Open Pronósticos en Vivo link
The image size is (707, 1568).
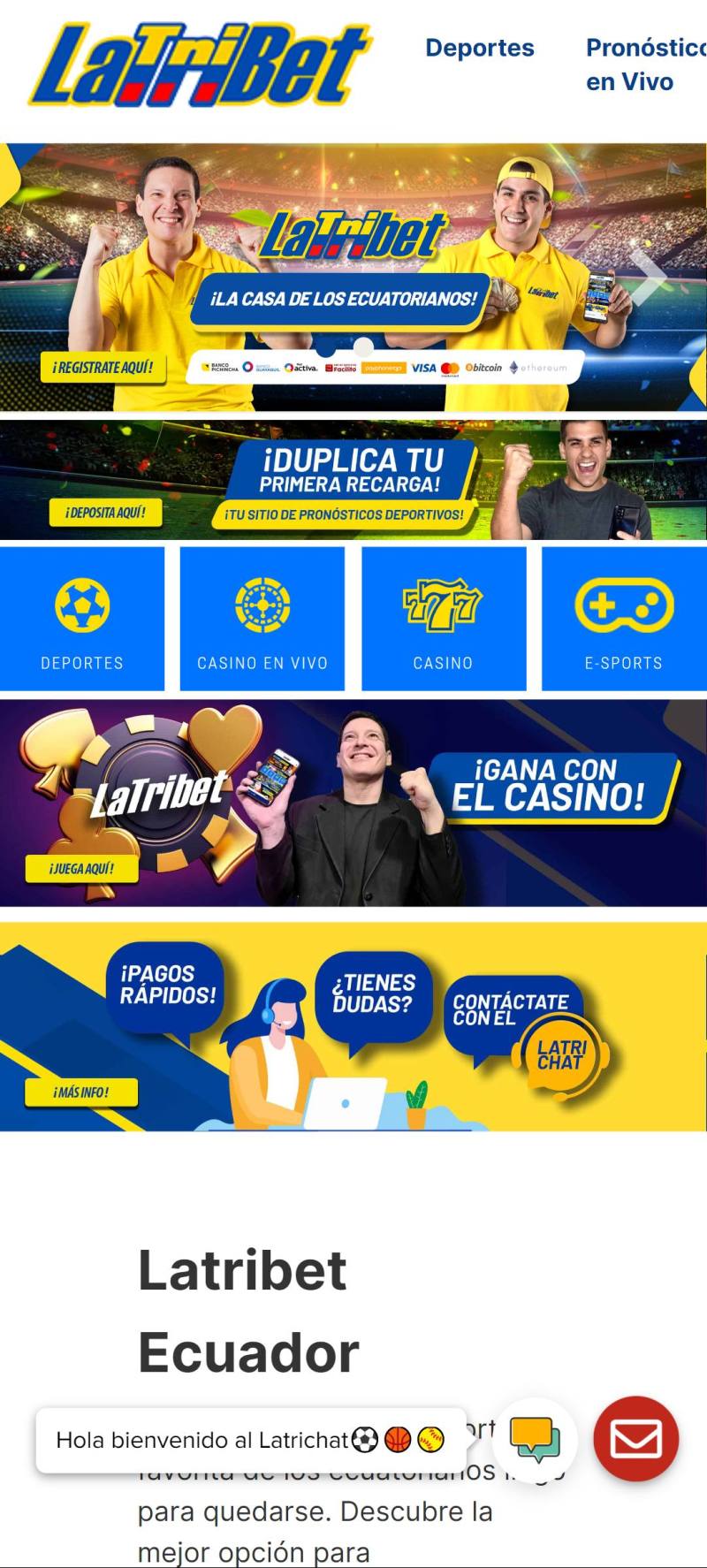click(643, 65)
